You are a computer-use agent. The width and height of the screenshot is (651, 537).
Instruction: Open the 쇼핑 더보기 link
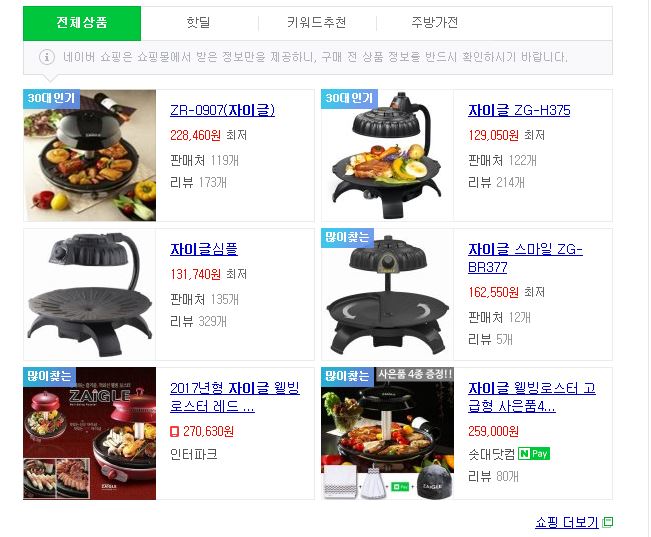pyautogui.click(x=566, y=522)
